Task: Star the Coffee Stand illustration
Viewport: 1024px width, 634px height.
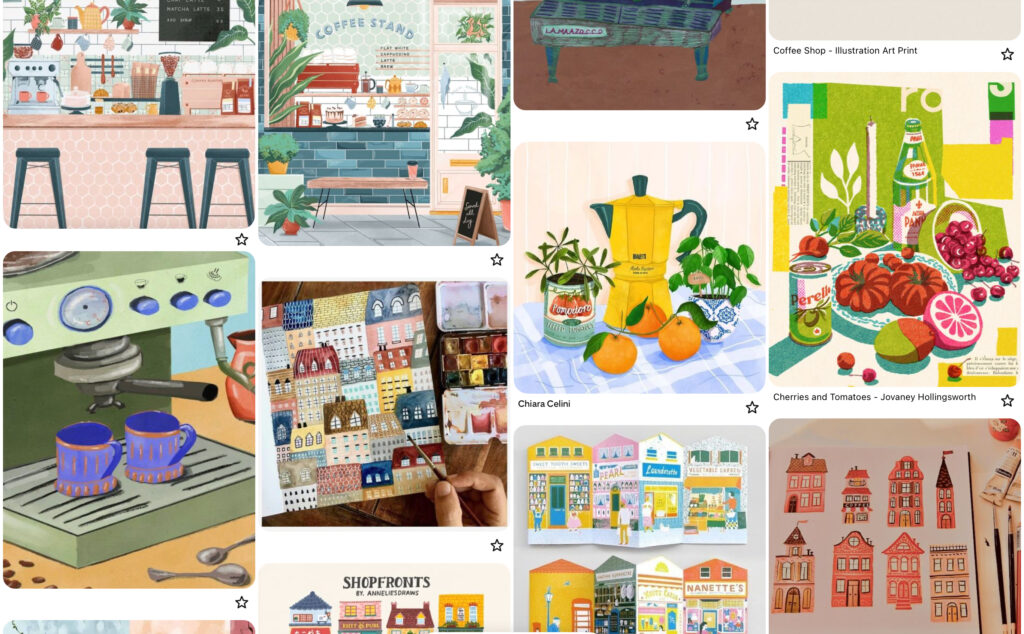Action: [x=496, y=260]
